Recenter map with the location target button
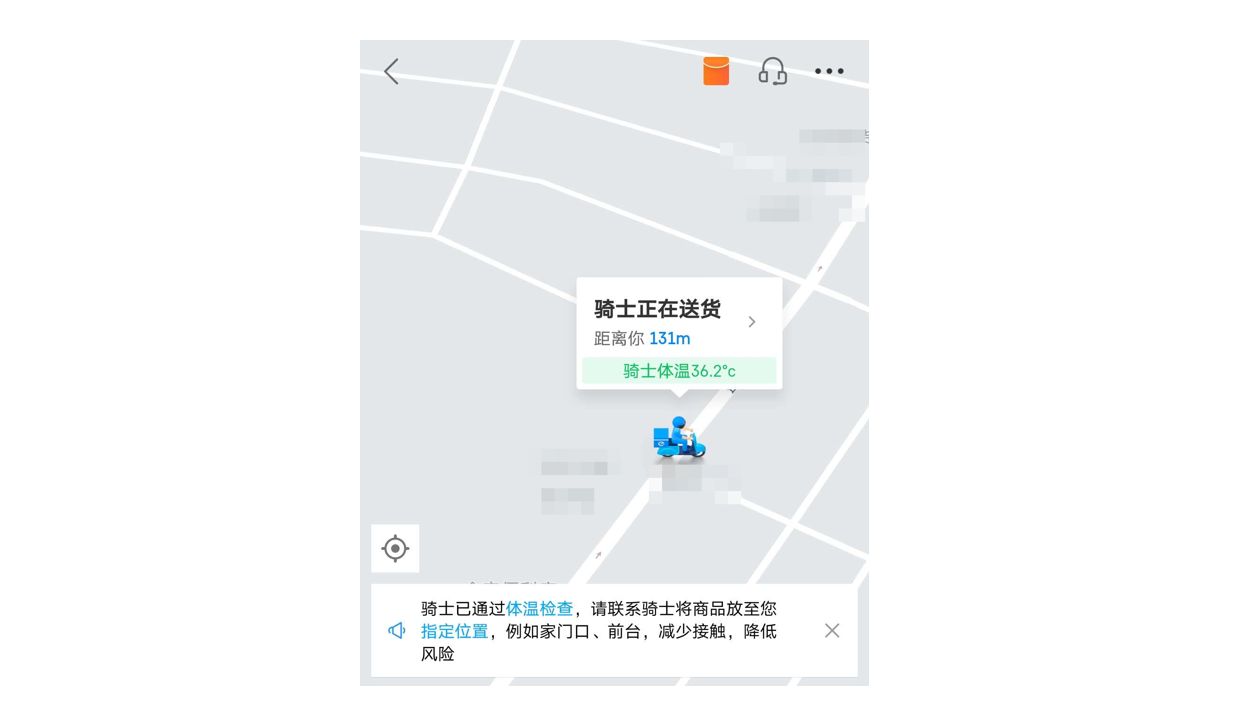Image resolution: width=1257 pixels, height=709 pixels. (x=395, y=548)
